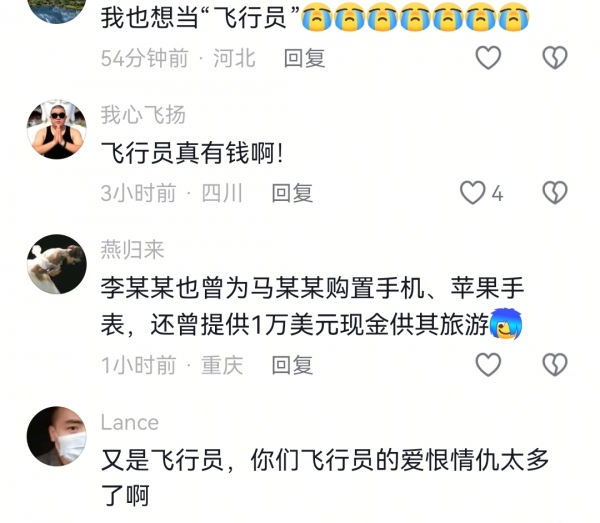Image resolution: width=600 pixels, height=523 pixels.
Task: Dislike 燕归来's comment
Action: 554,365
